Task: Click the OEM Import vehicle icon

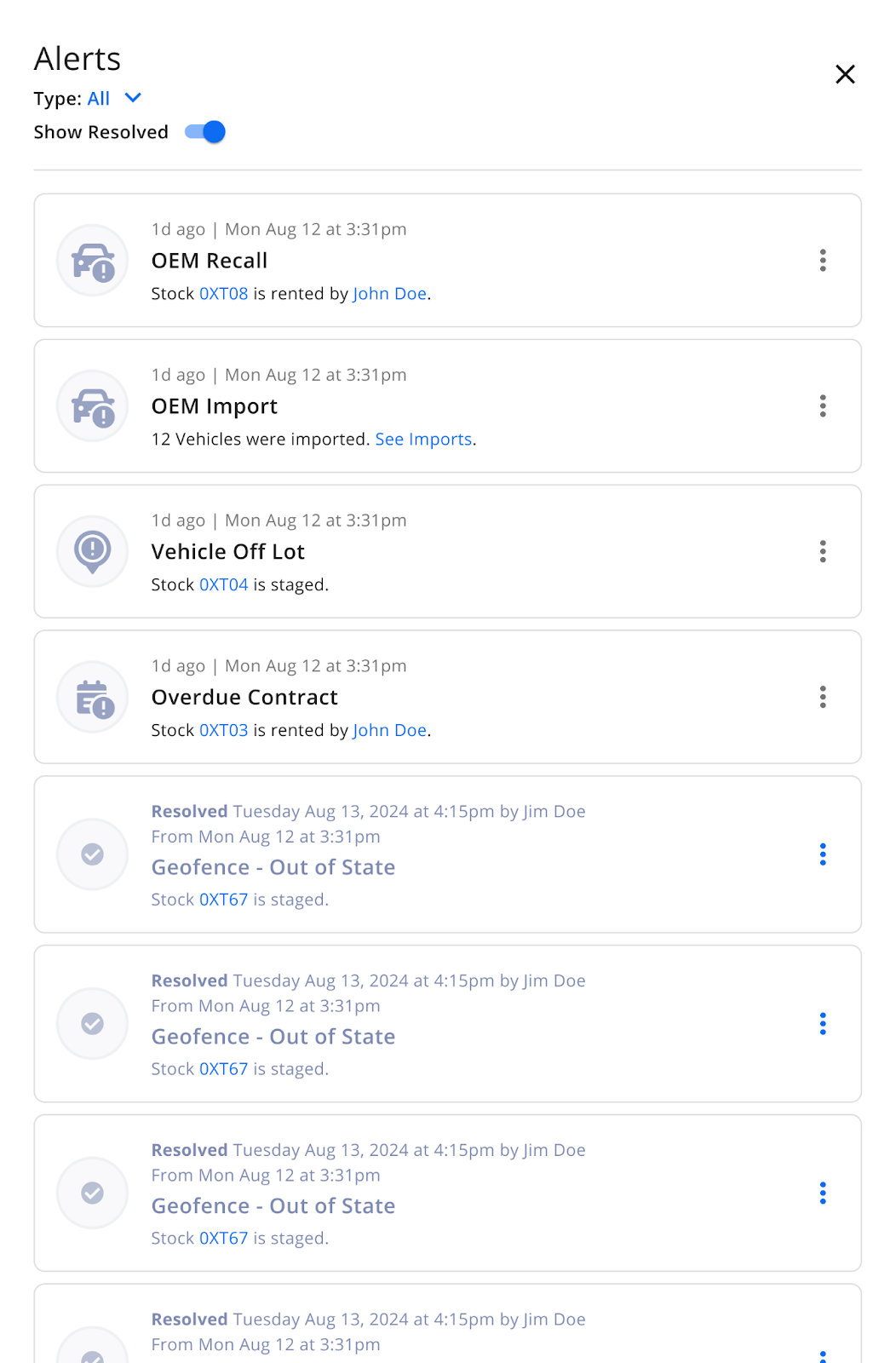Action: (92, 406)
